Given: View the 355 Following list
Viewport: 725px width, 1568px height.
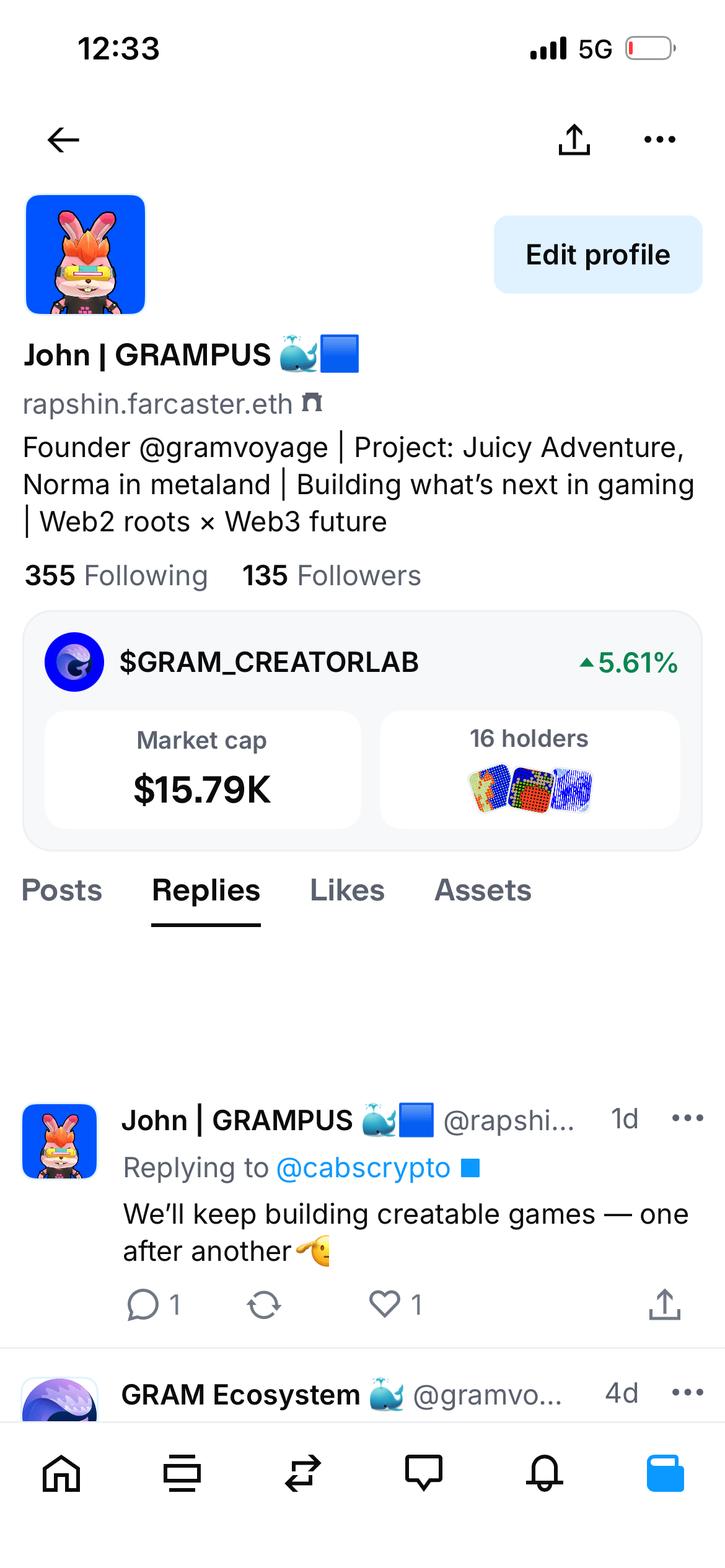Looking at the screenshot, I should click(x=116, y=576).
